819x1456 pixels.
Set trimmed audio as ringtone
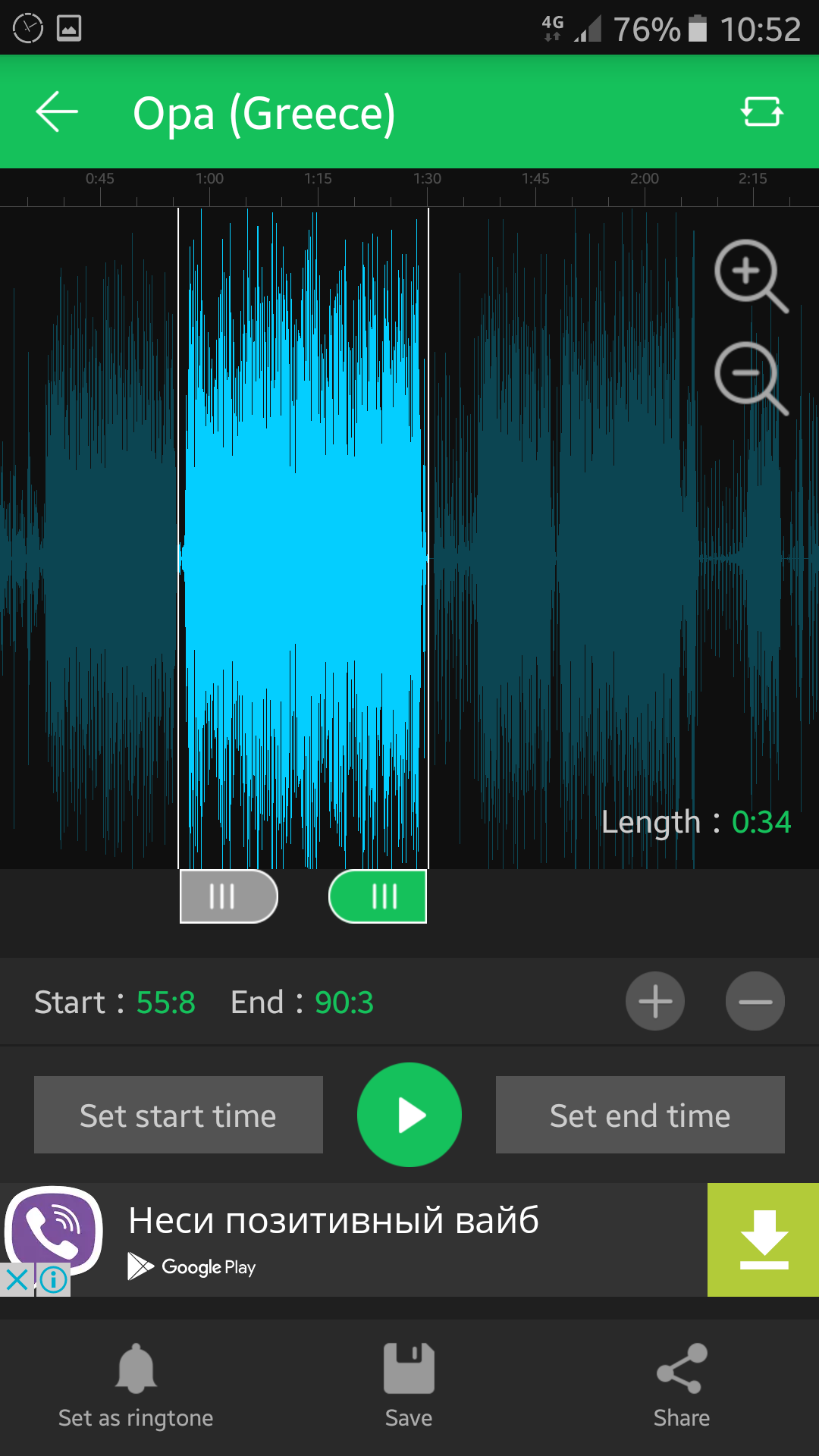(x=136, y=1387)
